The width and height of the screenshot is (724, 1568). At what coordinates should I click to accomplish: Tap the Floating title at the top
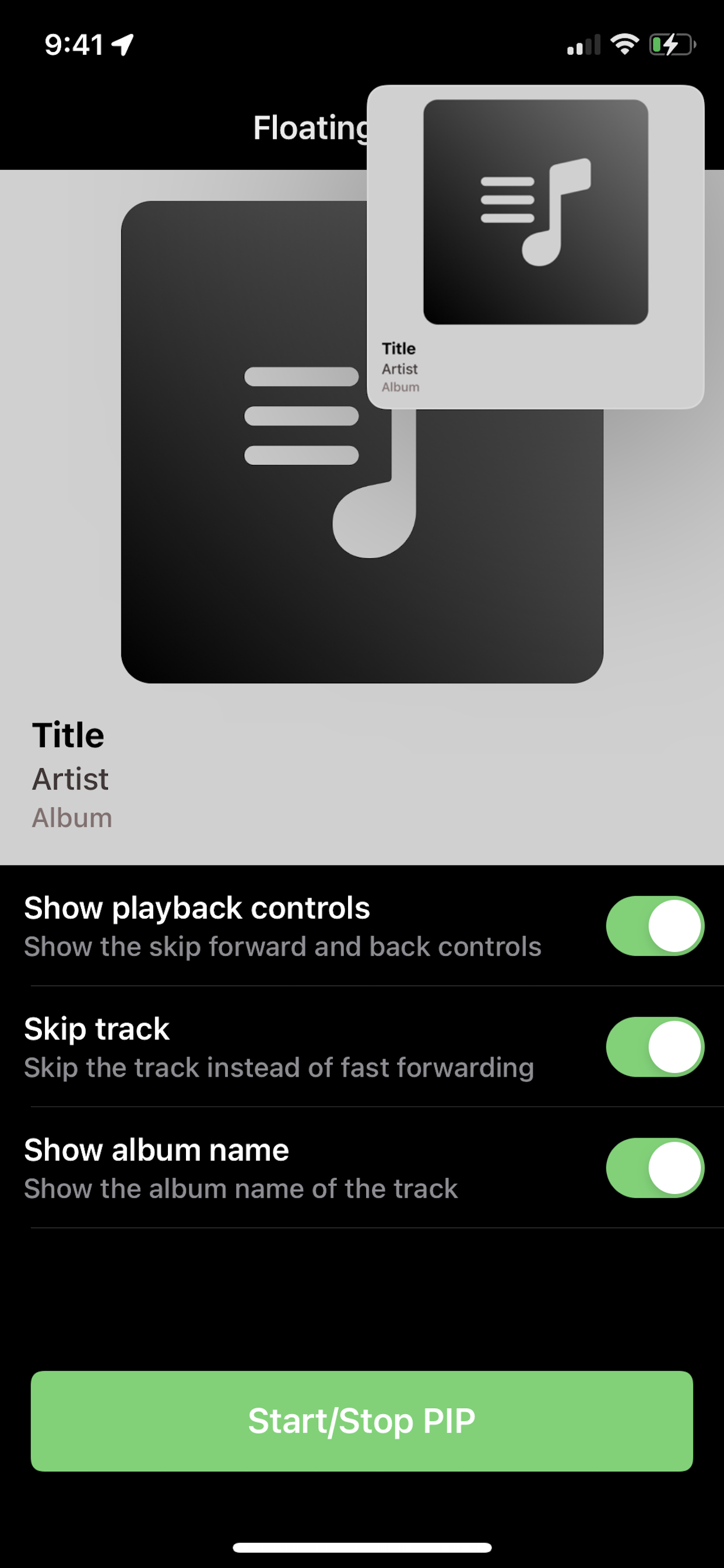[x=310, y=128]
